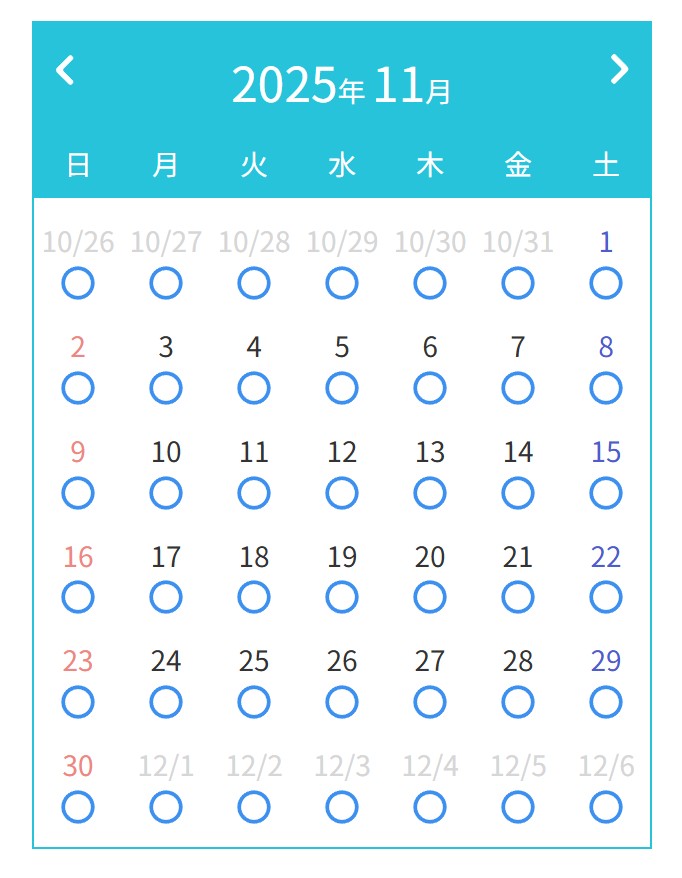
Task: Select November 1 availability circle
Action: point(606,283)
